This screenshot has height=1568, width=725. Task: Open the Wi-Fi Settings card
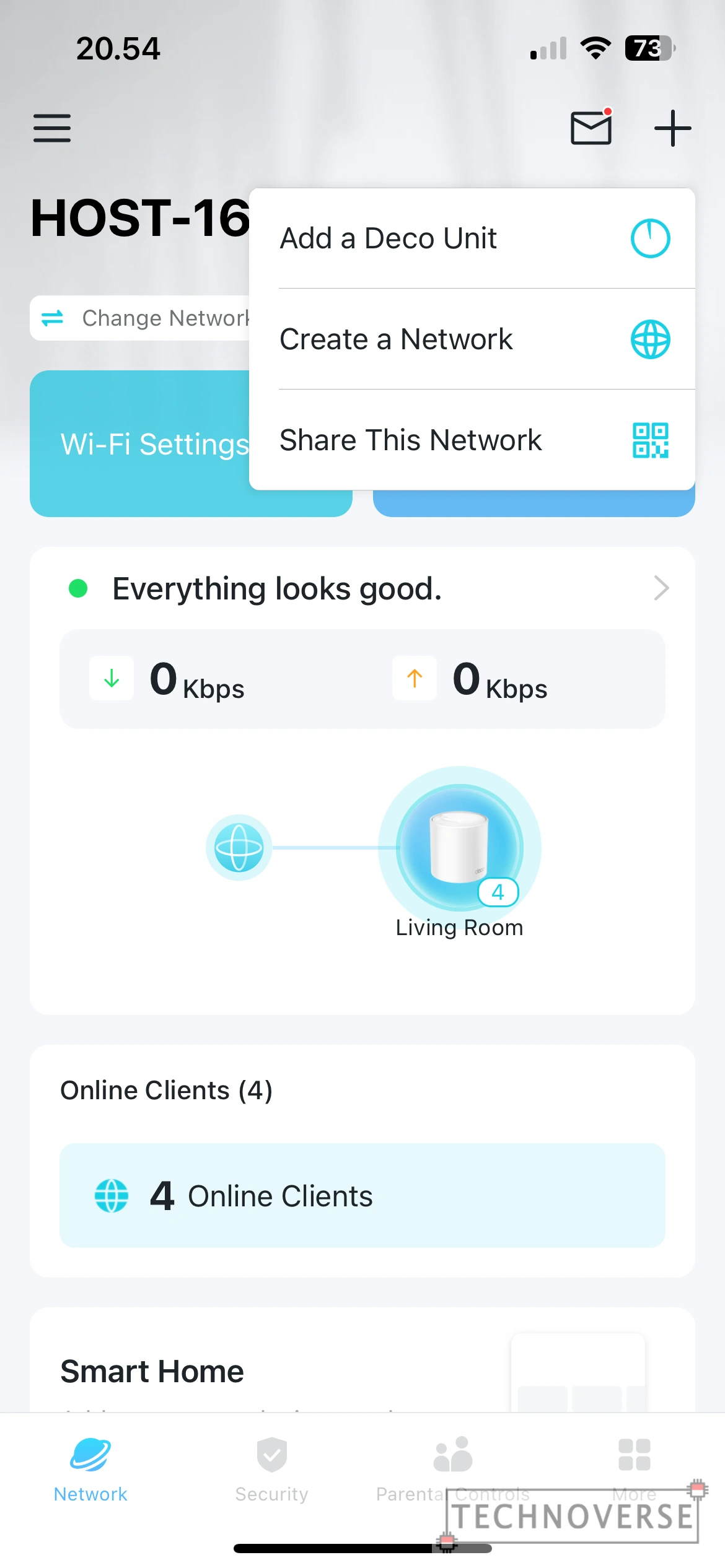[x=140, y=443]
